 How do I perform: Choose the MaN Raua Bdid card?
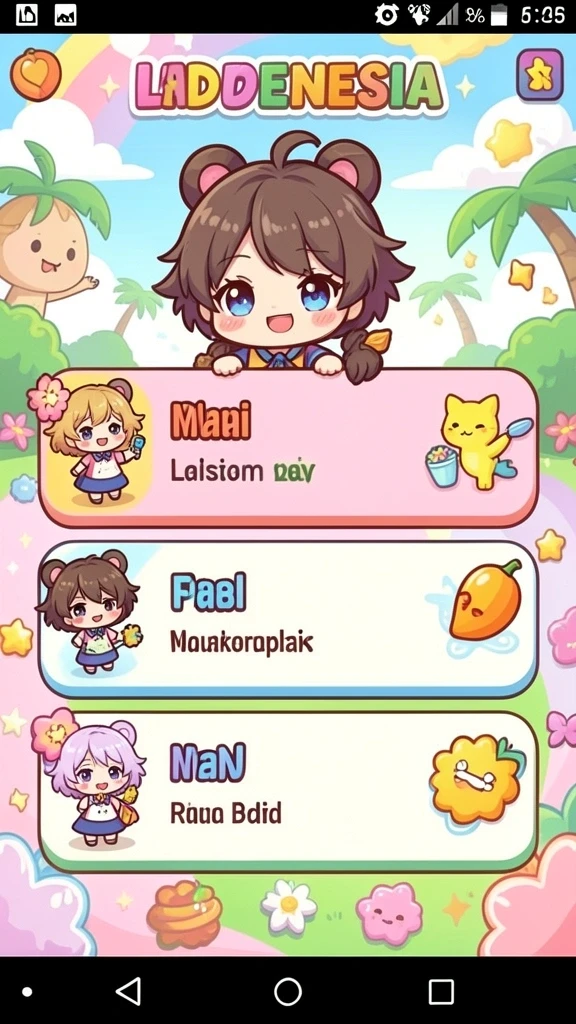288,791
